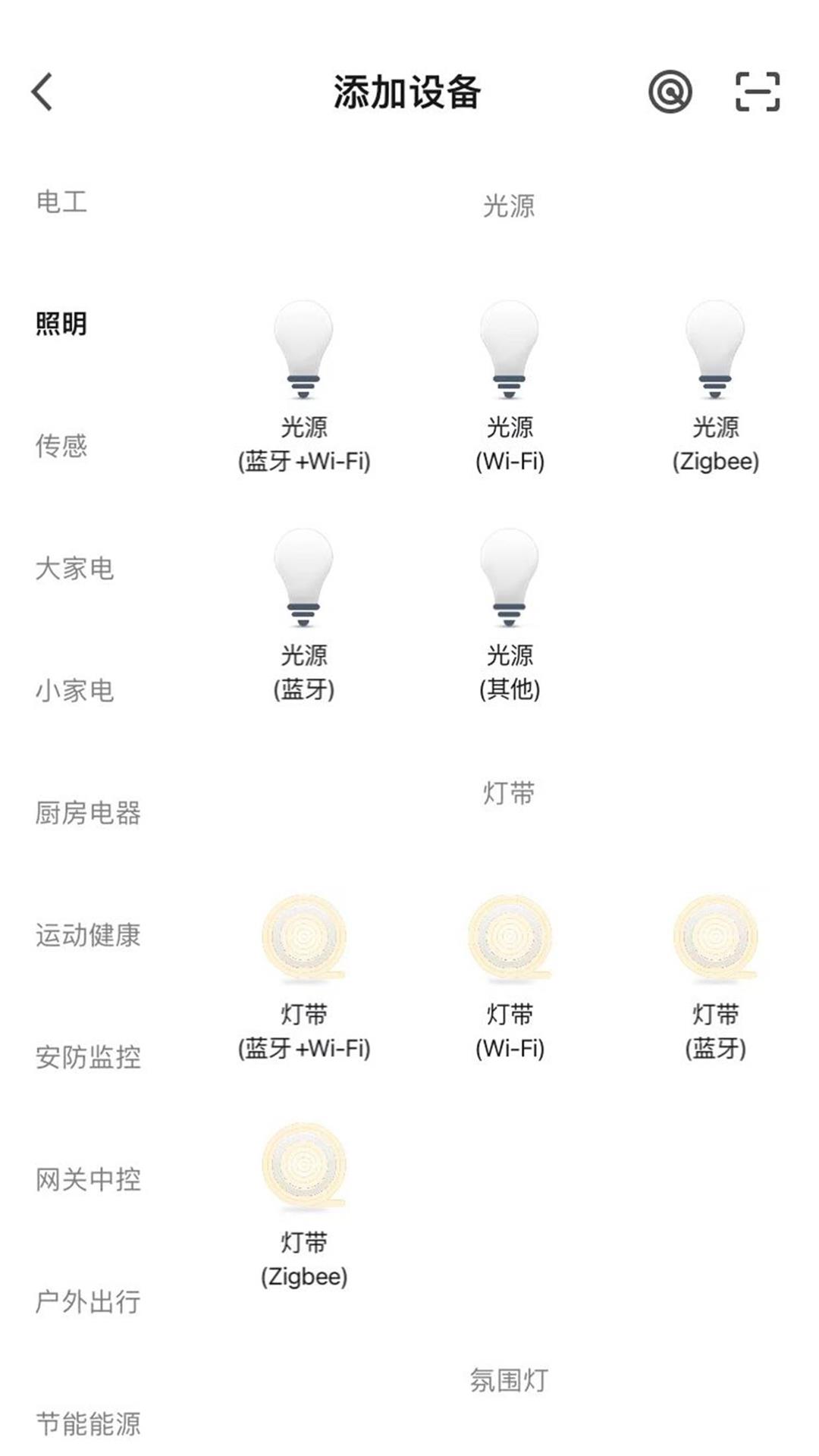819x1456 pixels.
Task: Add 灯带 (蓝牙+Wi-Fi) device
Action: (x=304, y=978)
